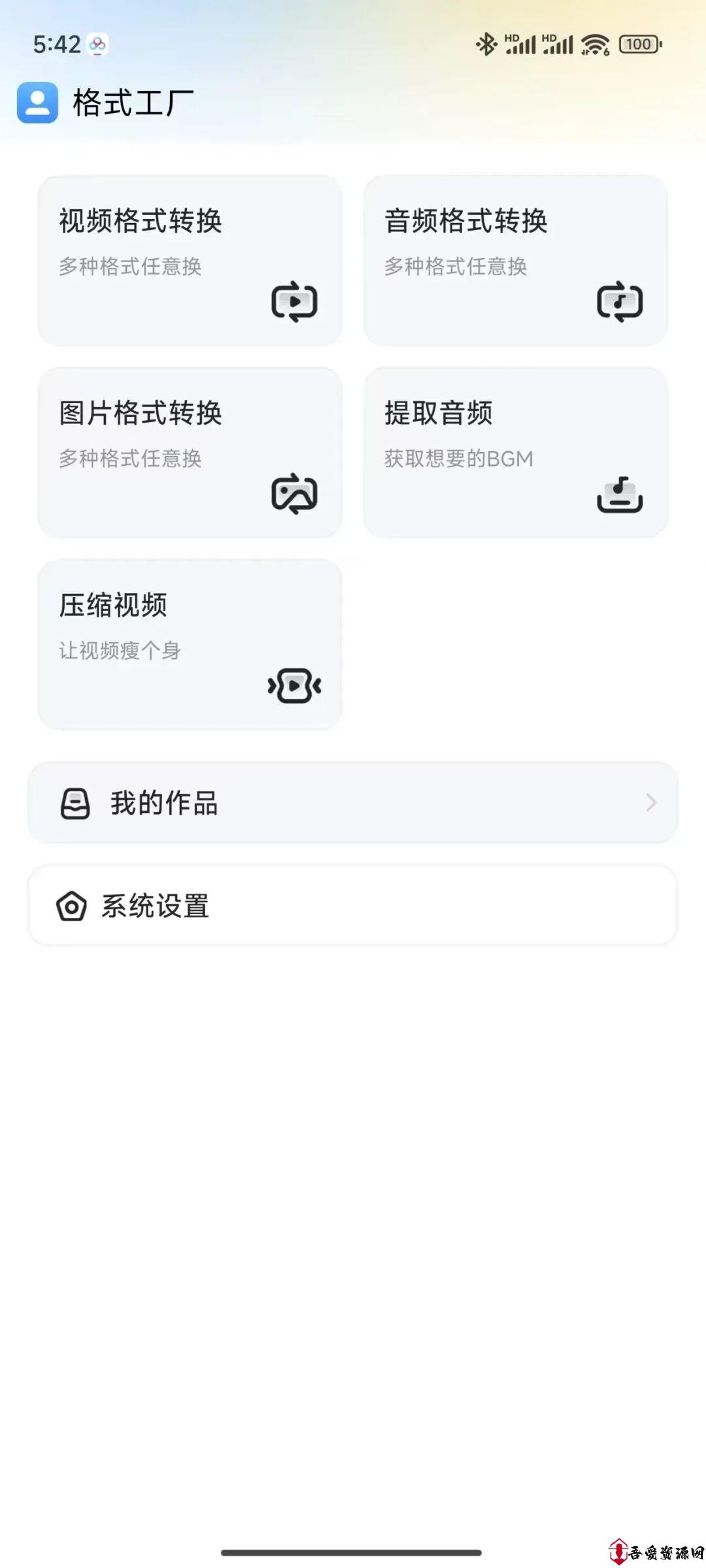The image size is (706, 1568).
Task: Choose the 压缩视频 card
Action: 190,644
